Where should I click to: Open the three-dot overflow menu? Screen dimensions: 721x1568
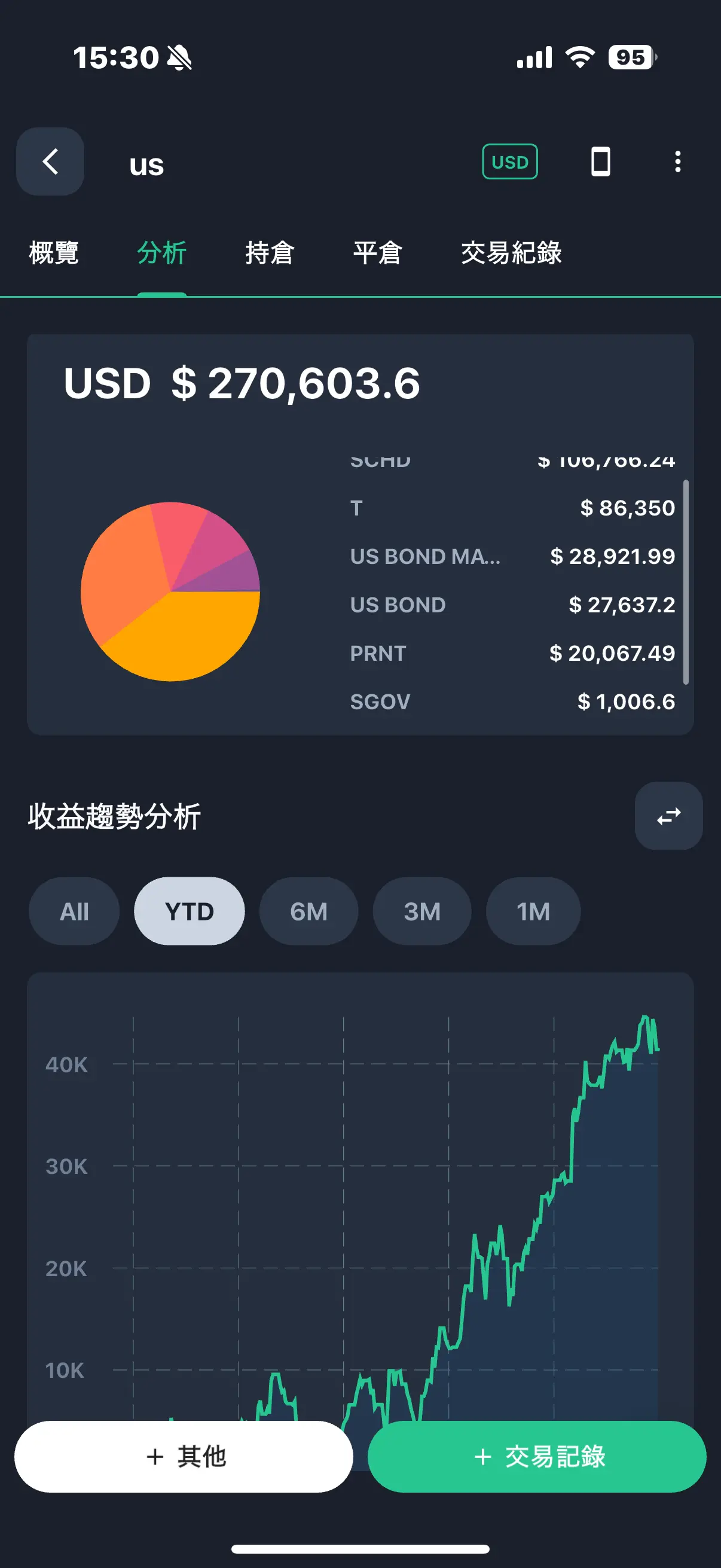point(677,161)
